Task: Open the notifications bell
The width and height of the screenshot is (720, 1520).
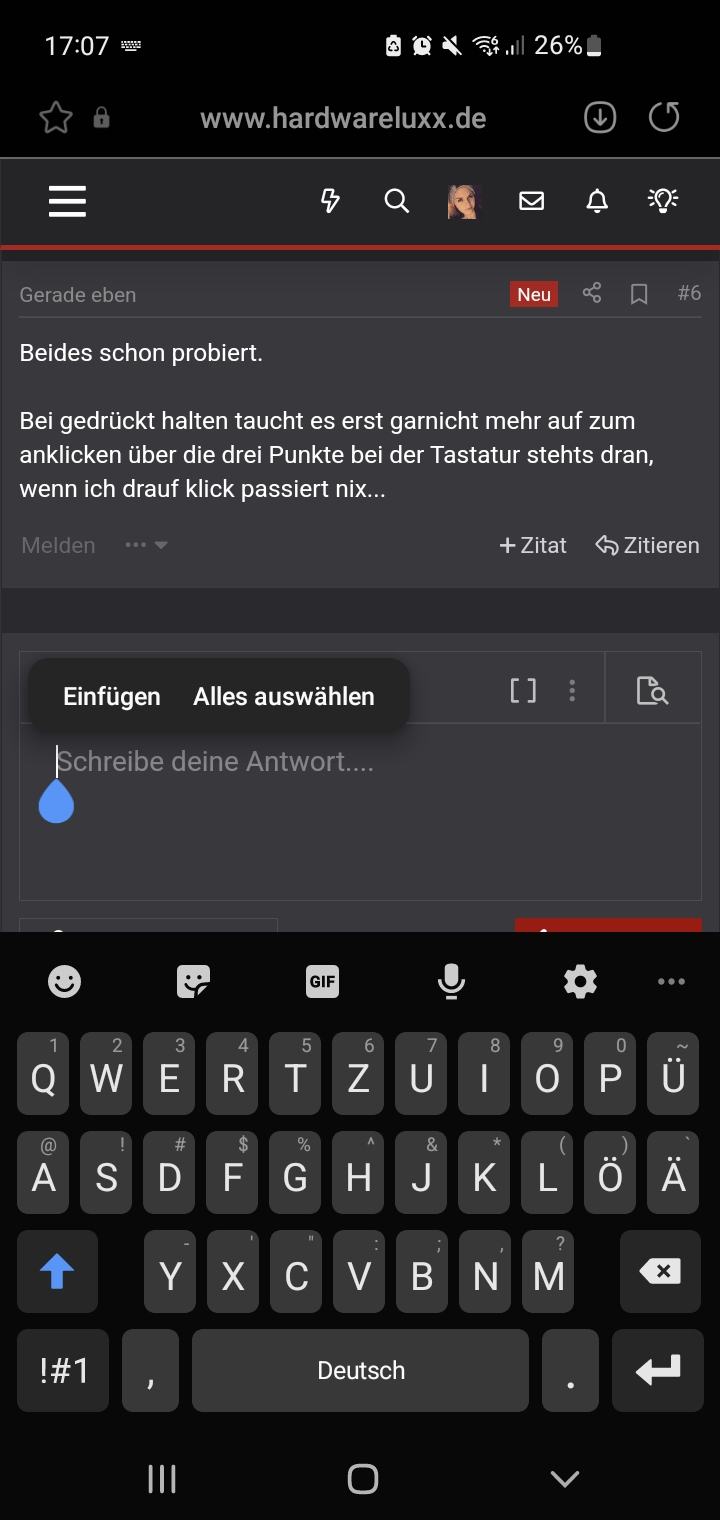Action: point(597,201)
